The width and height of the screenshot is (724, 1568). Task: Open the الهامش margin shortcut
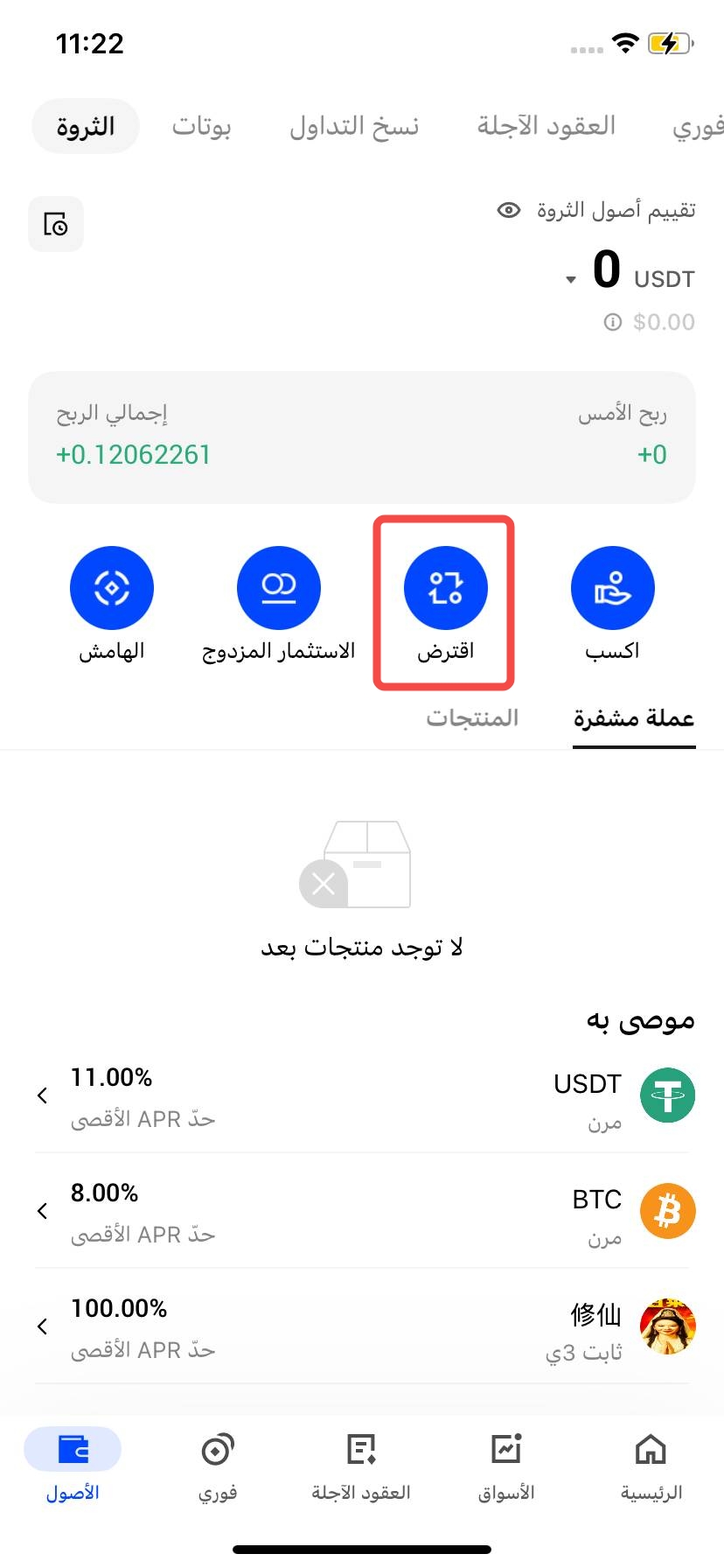click(x=112, y=604)
